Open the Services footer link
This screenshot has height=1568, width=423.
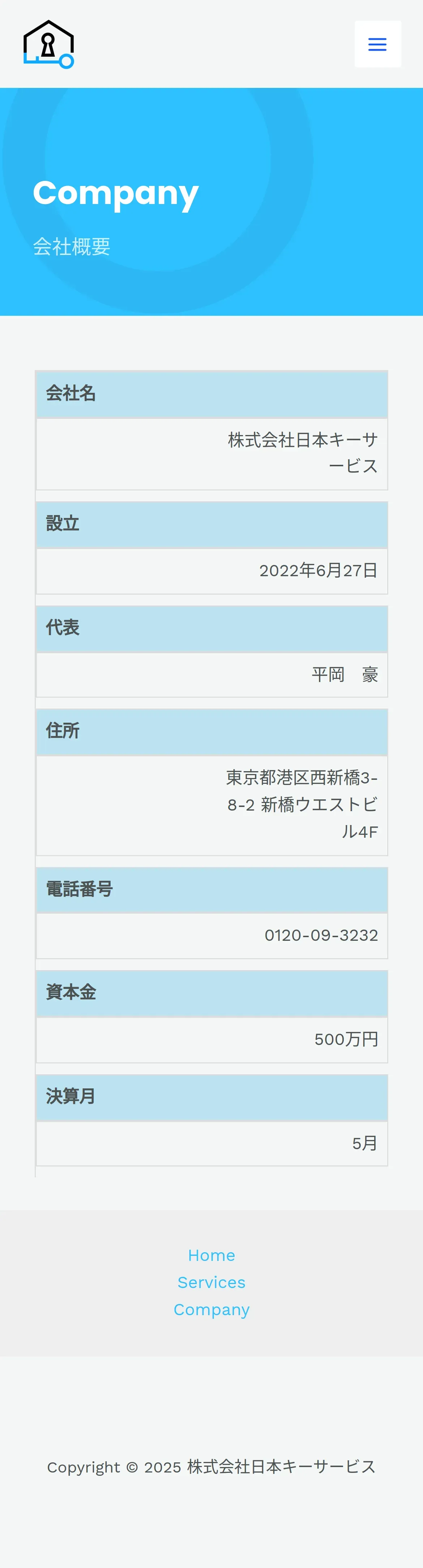[211, 1282]
